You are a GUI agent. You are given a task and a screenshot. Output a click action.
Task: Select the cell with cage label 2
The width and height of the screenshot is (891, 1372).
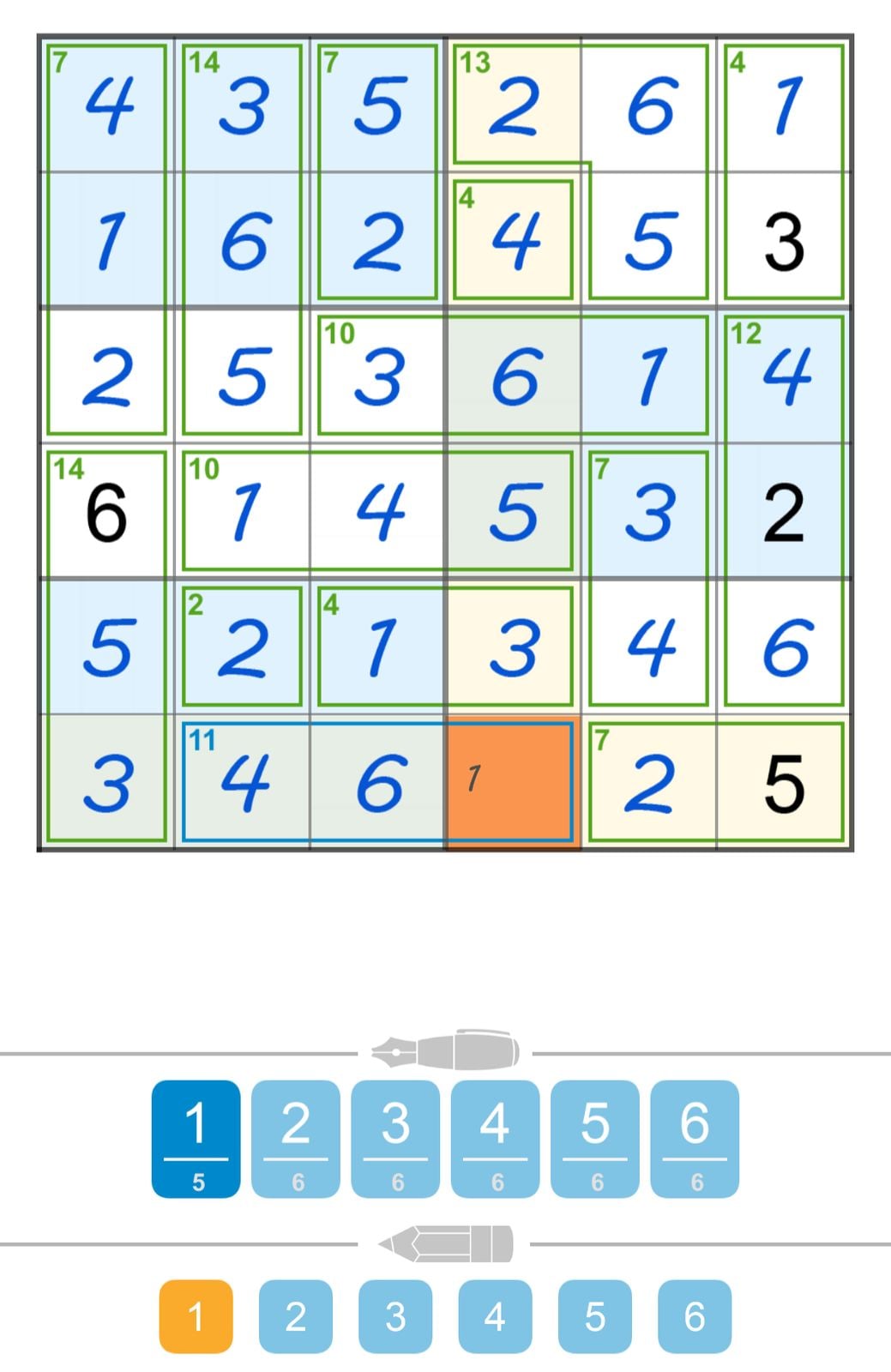click(x=243, y=647)
